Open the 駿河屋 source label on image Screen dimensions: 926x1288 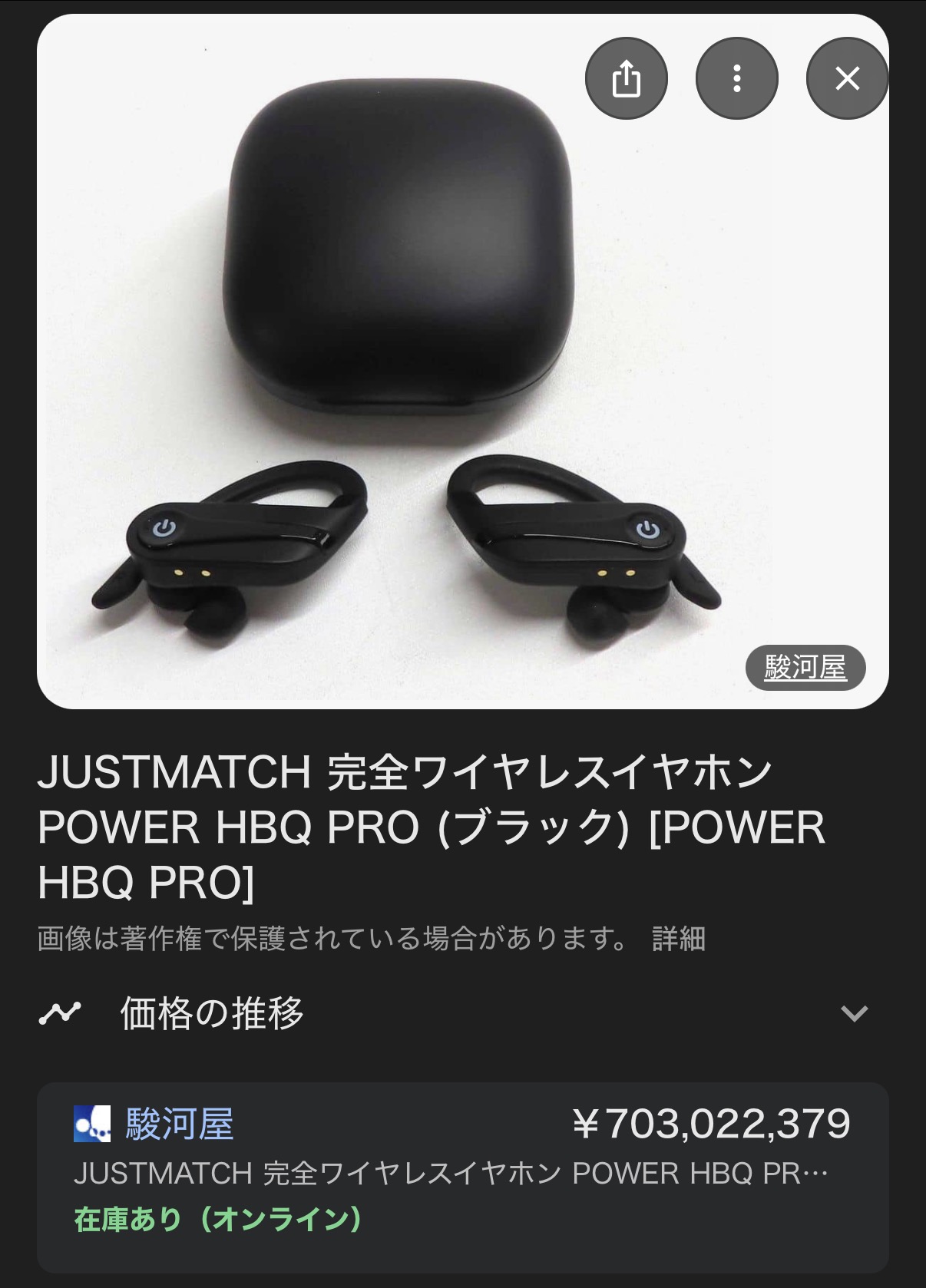click(x=805, y=668)
